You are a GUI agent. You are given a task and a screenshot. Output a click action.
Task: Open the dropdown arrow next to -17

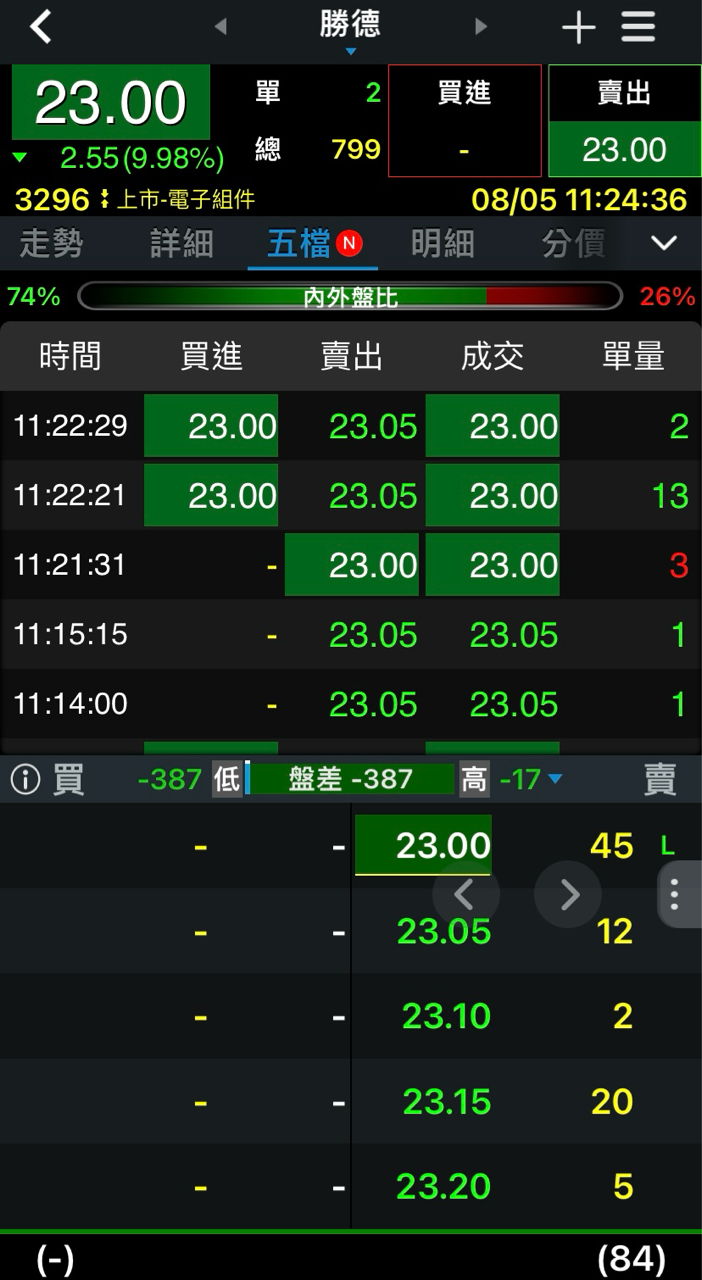(555, 779)
